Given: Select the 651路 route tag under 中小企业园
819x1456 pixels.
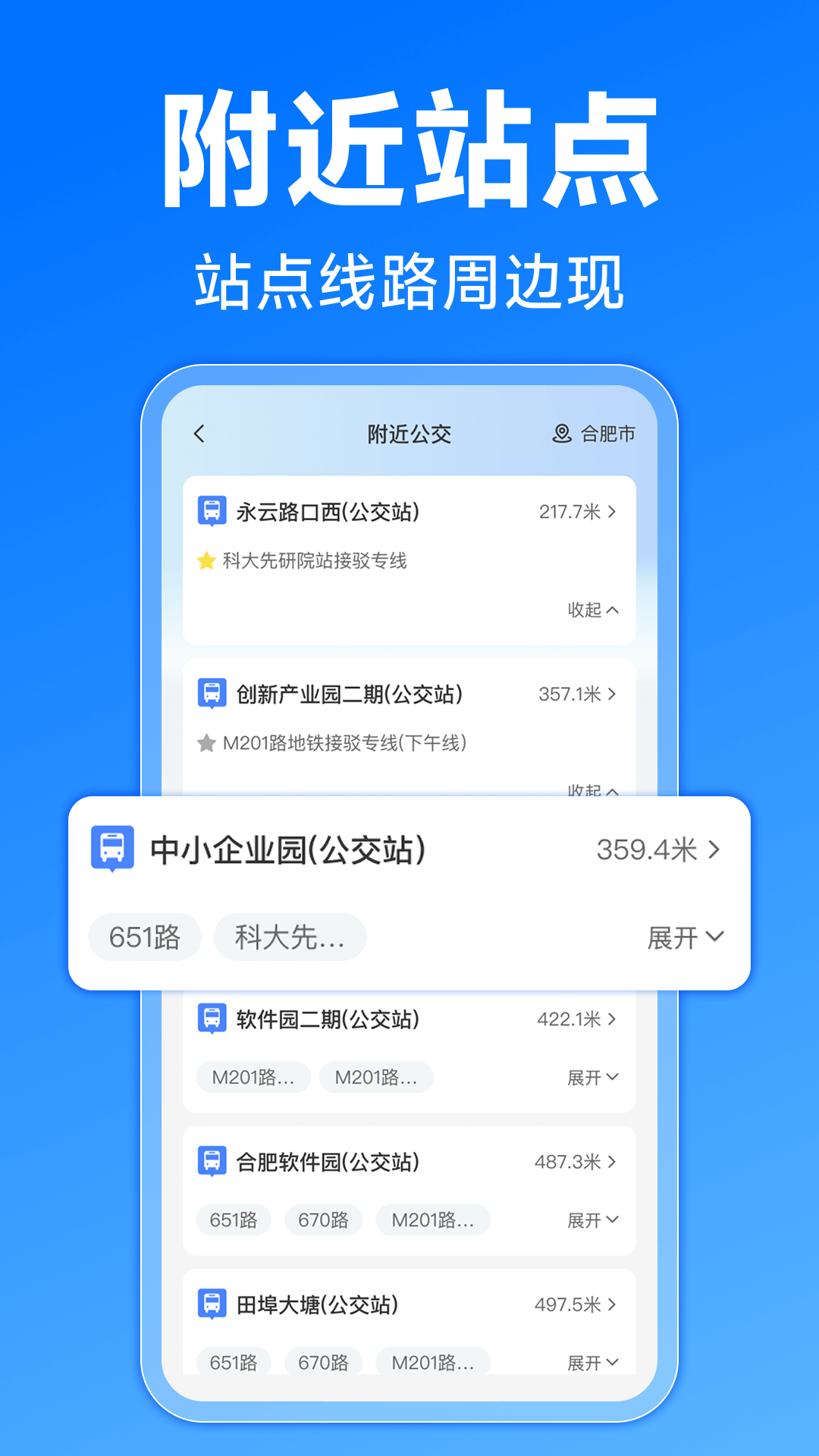Looking at the screenshot, I should pos(145,937).
